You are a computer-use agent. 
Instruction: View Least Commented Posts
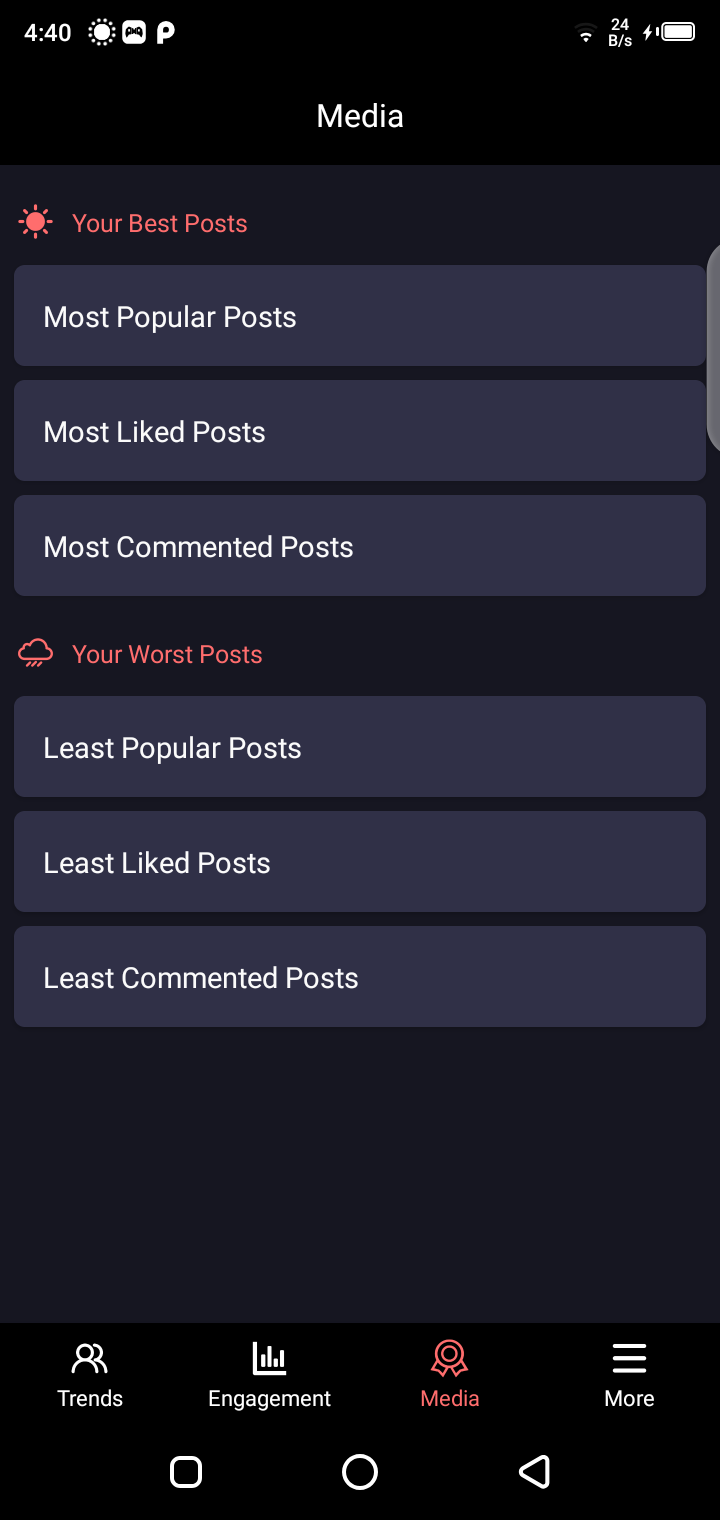click(360, 977)
